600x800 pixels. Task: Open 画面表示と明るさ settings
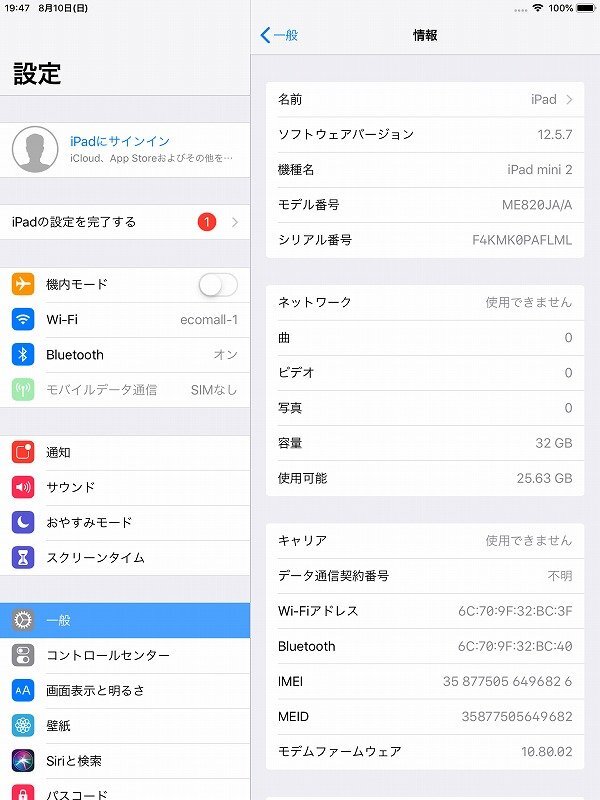click(x=125, y=690)
